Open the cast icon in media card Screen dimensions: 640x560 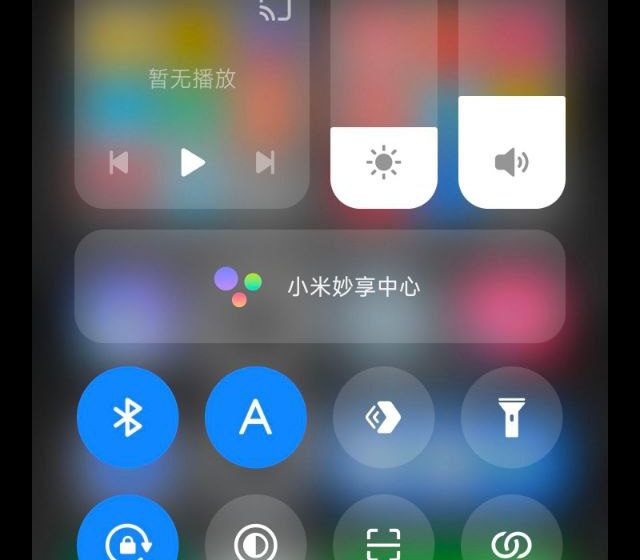coord(275,9)
